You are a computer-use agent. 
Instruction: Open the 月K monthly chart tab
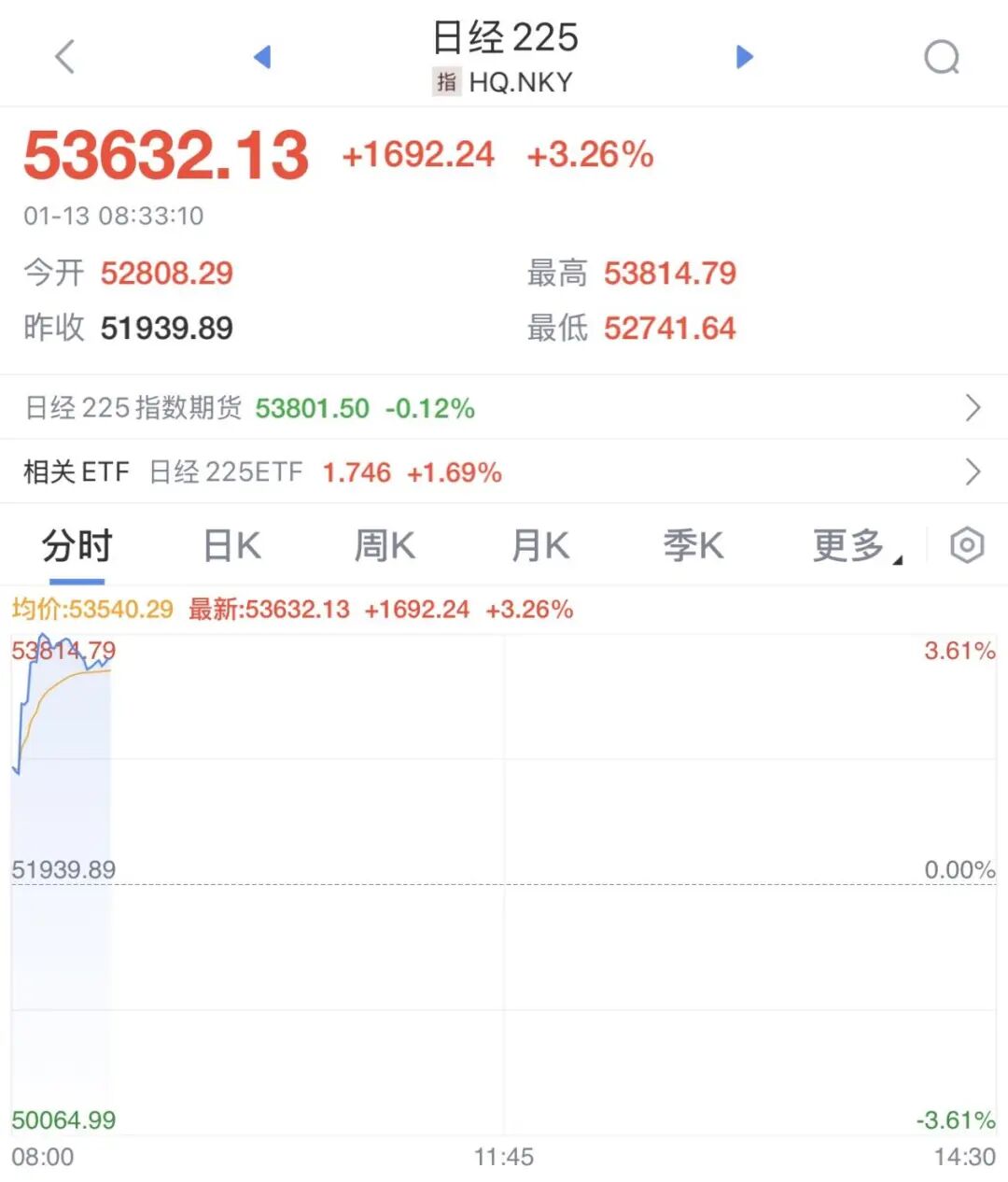pos(539,544)
